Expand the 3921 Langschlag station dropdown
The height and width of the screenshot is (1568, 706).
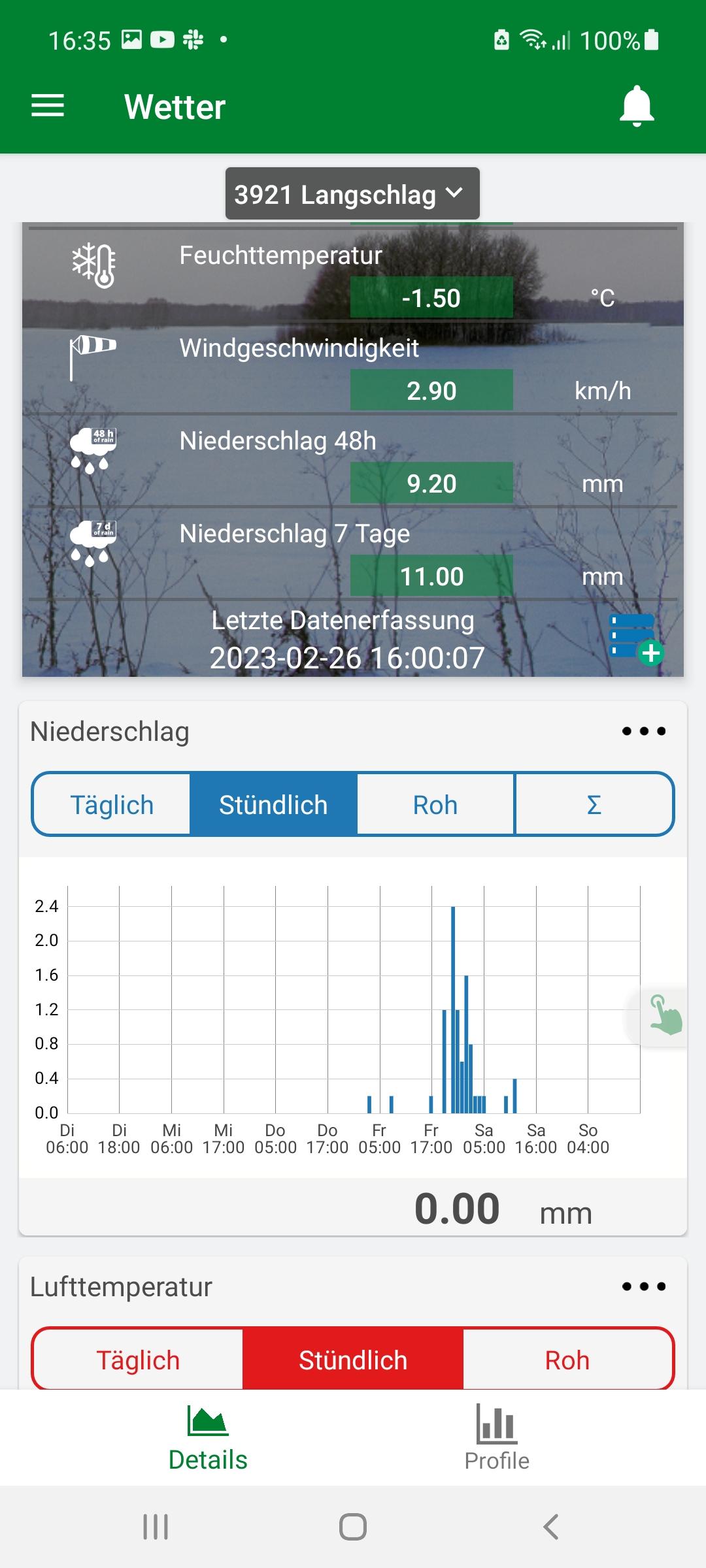pos(352,194)
